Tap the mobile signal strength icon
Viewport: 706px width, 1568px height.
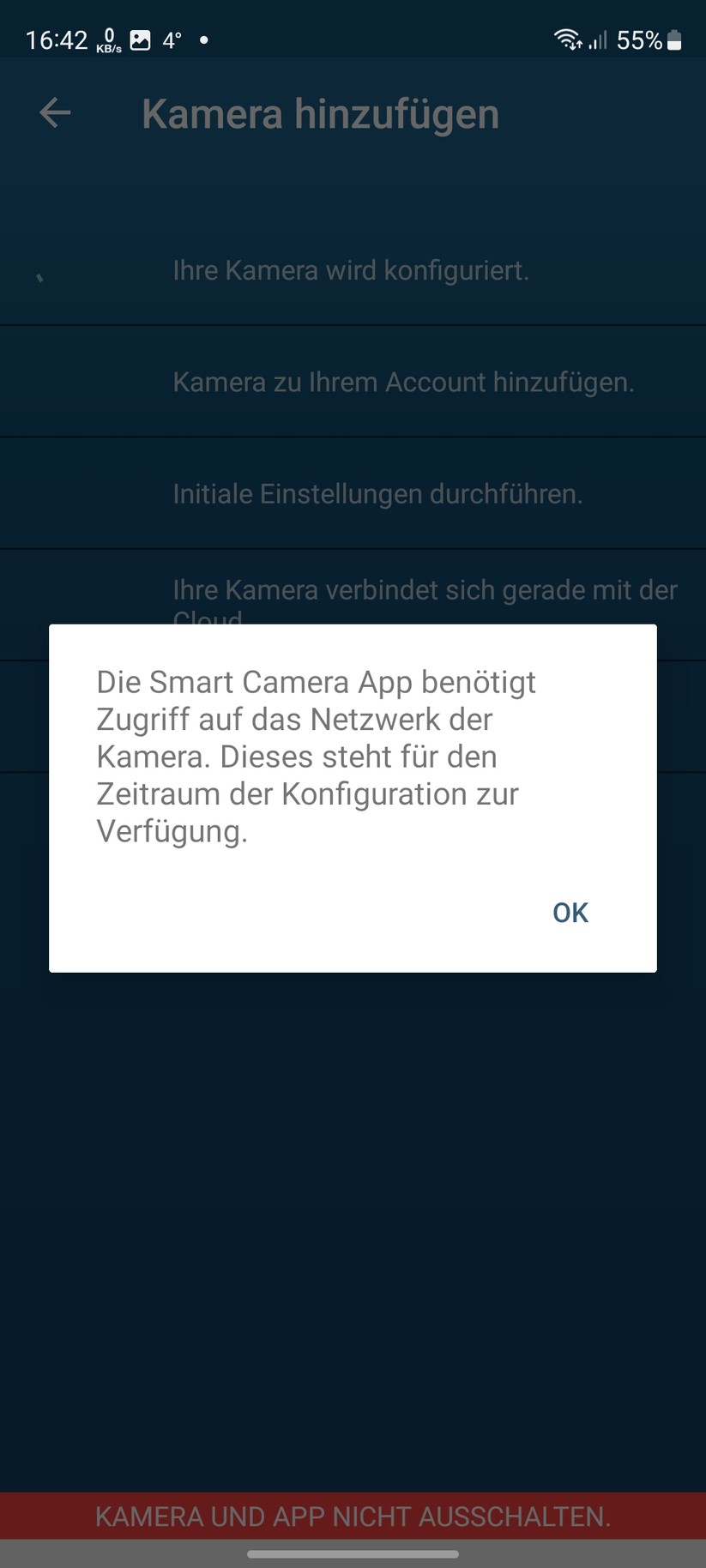point(597,39)
